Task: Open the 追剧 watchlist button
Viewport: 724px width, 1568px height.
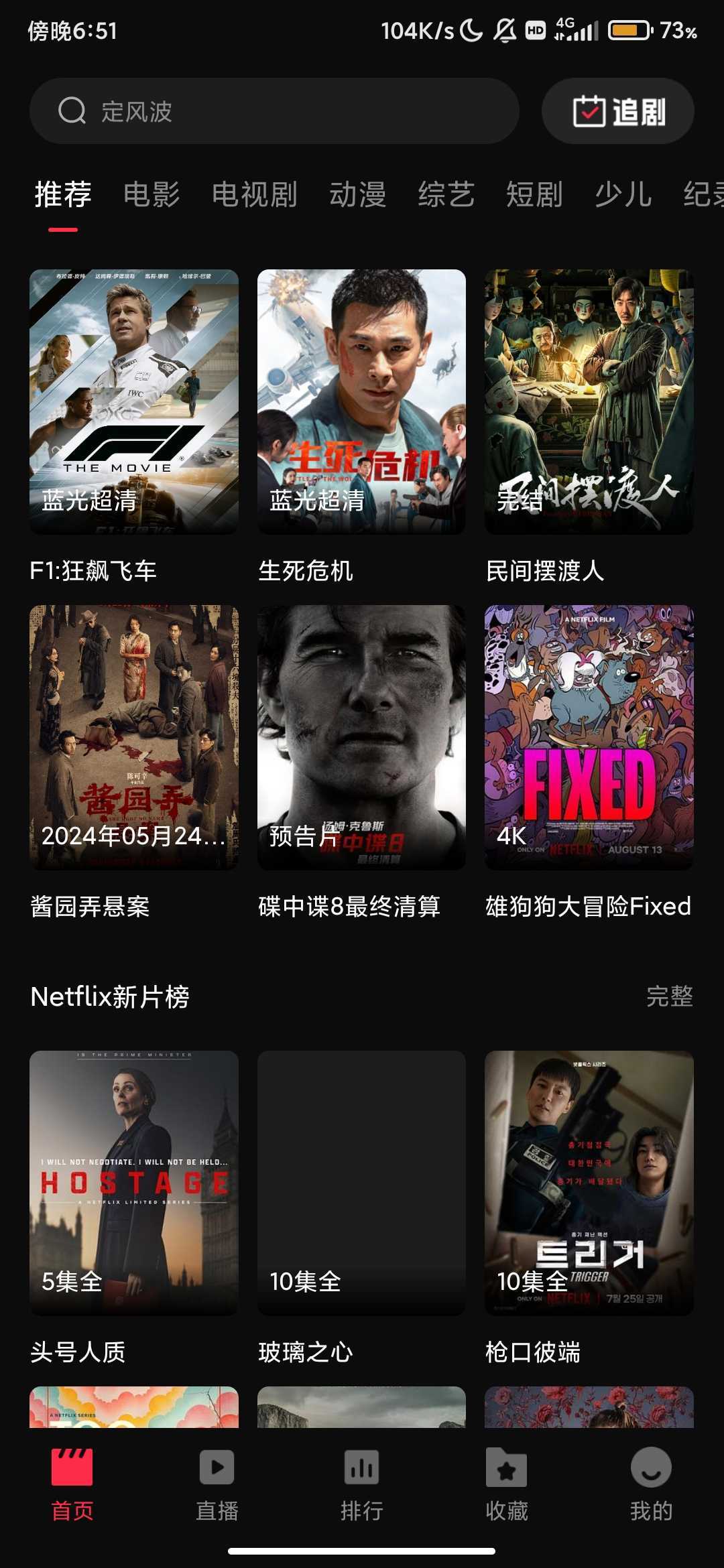Action: coord(617,111)
